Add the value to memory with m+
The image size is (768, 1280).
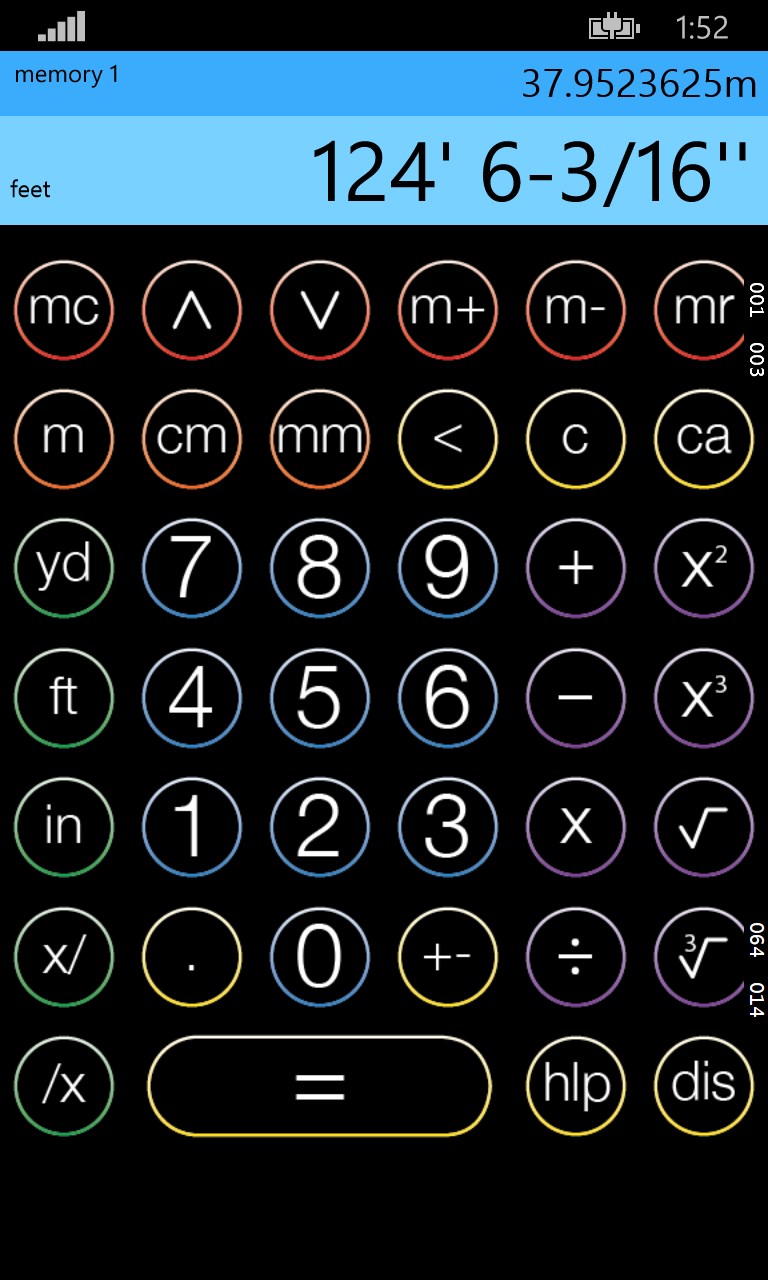pos(447,309)
